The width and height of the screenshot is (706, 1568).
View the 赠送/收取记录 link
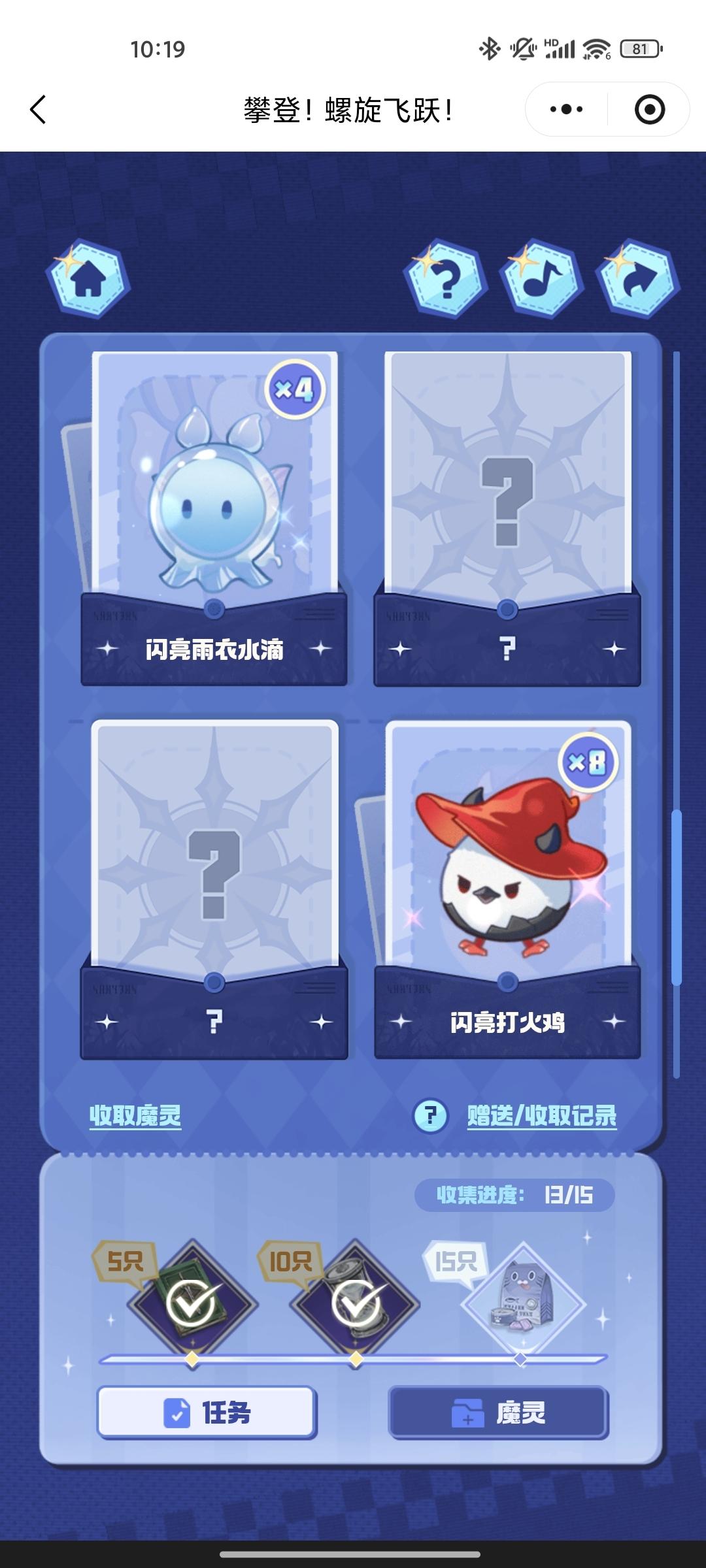click(541, 1115)
